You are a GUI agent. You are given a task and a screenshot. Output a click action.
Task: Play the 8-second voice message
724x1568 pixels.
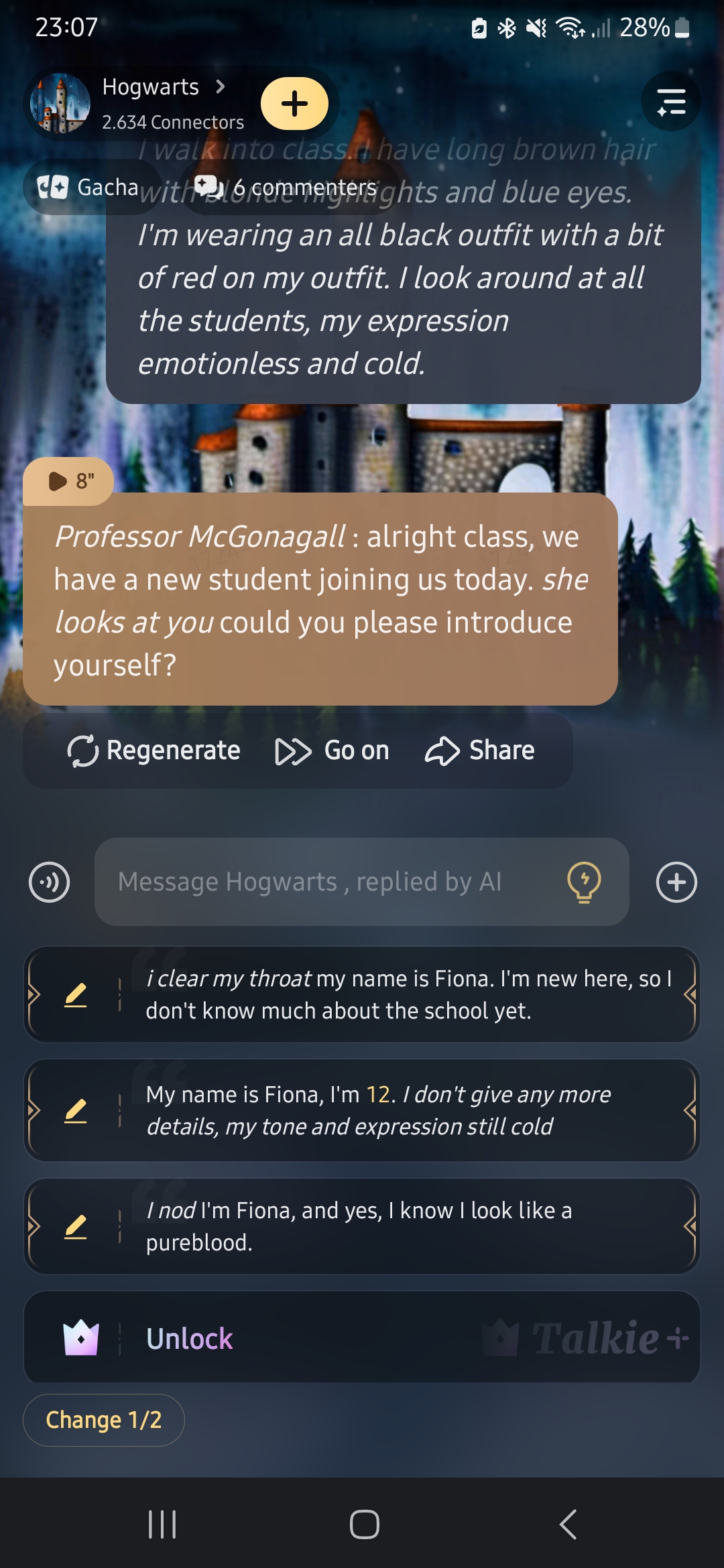click(69, 480)
